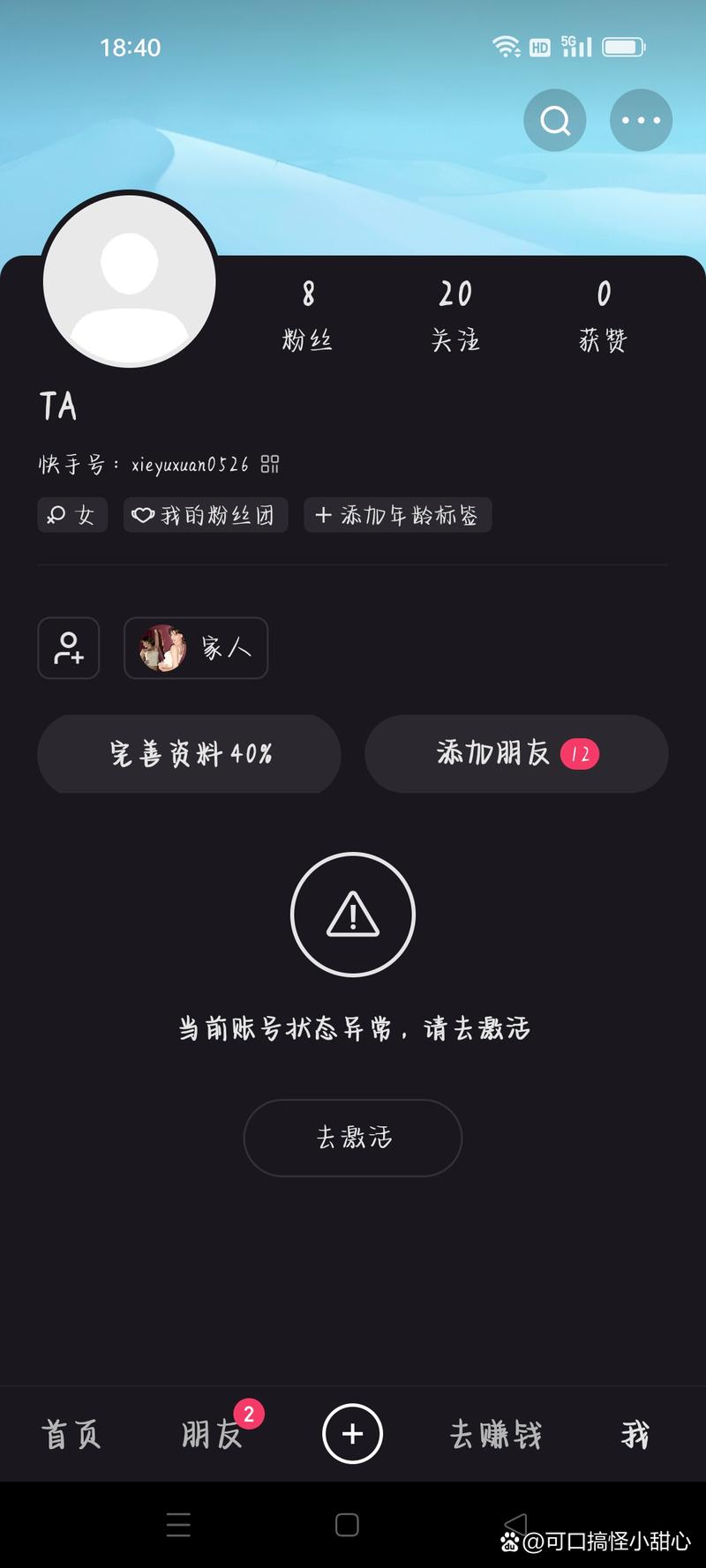Toggle the 我的粉丝团 fan club tag
706x1568 pixels.
tap(205, 515)
